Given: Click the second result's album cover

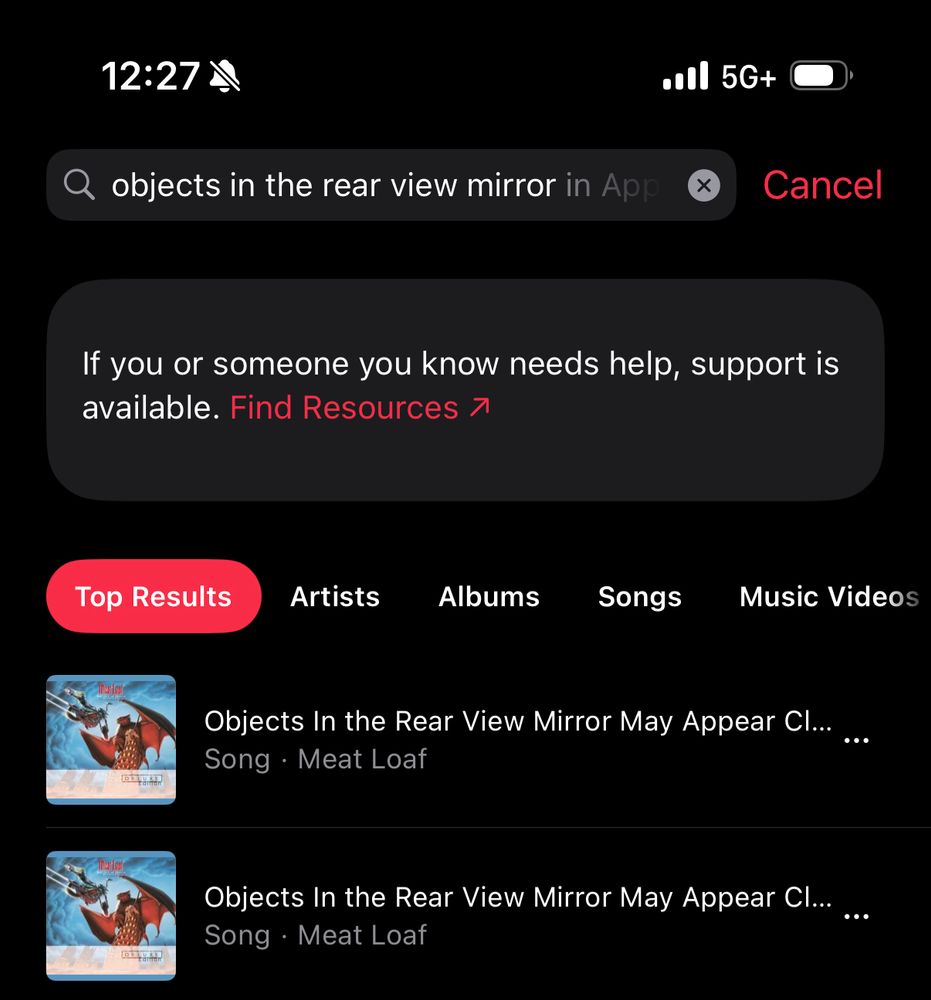Looking at the screenshot, I should click(x=110, y=915).
